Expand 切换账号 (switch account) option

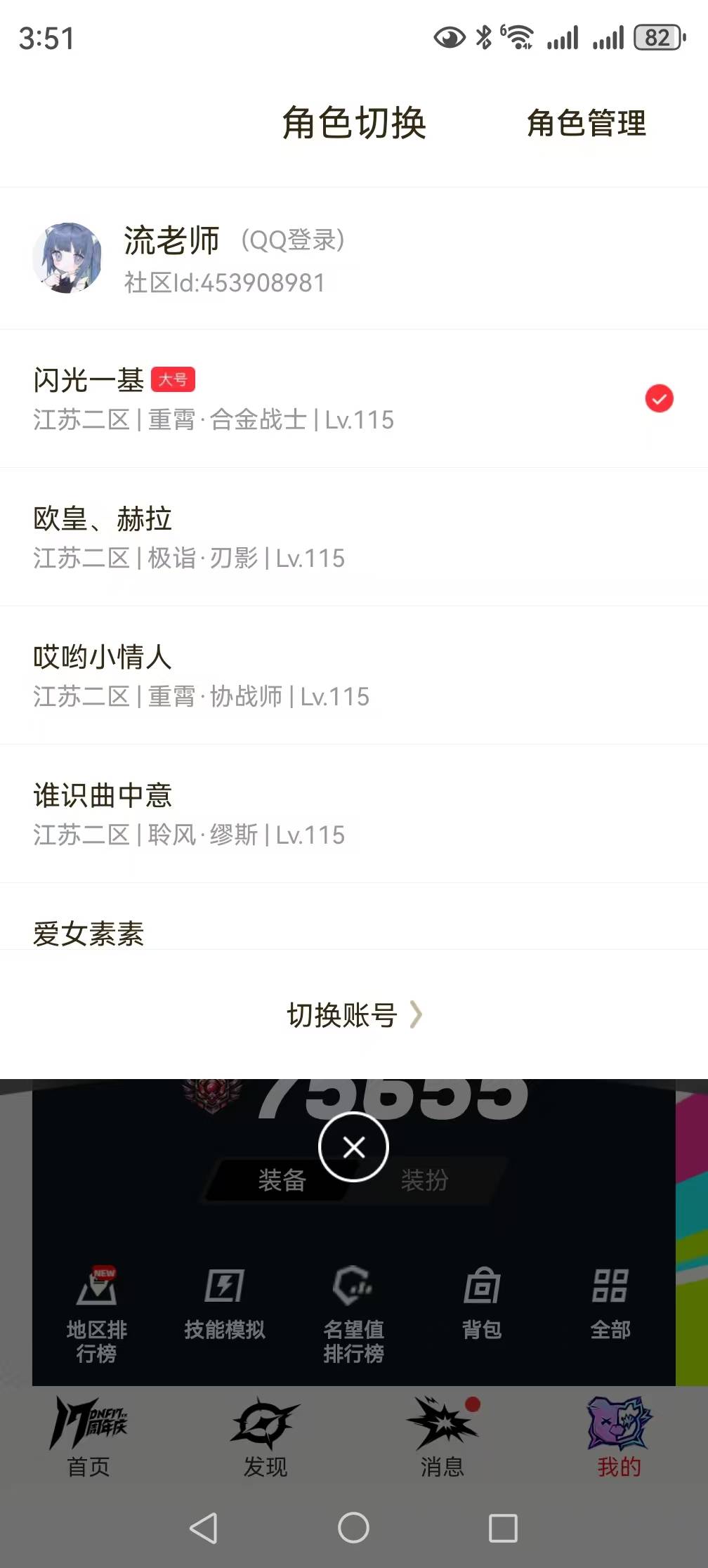pyautogui.click(x=354, y=1014)
